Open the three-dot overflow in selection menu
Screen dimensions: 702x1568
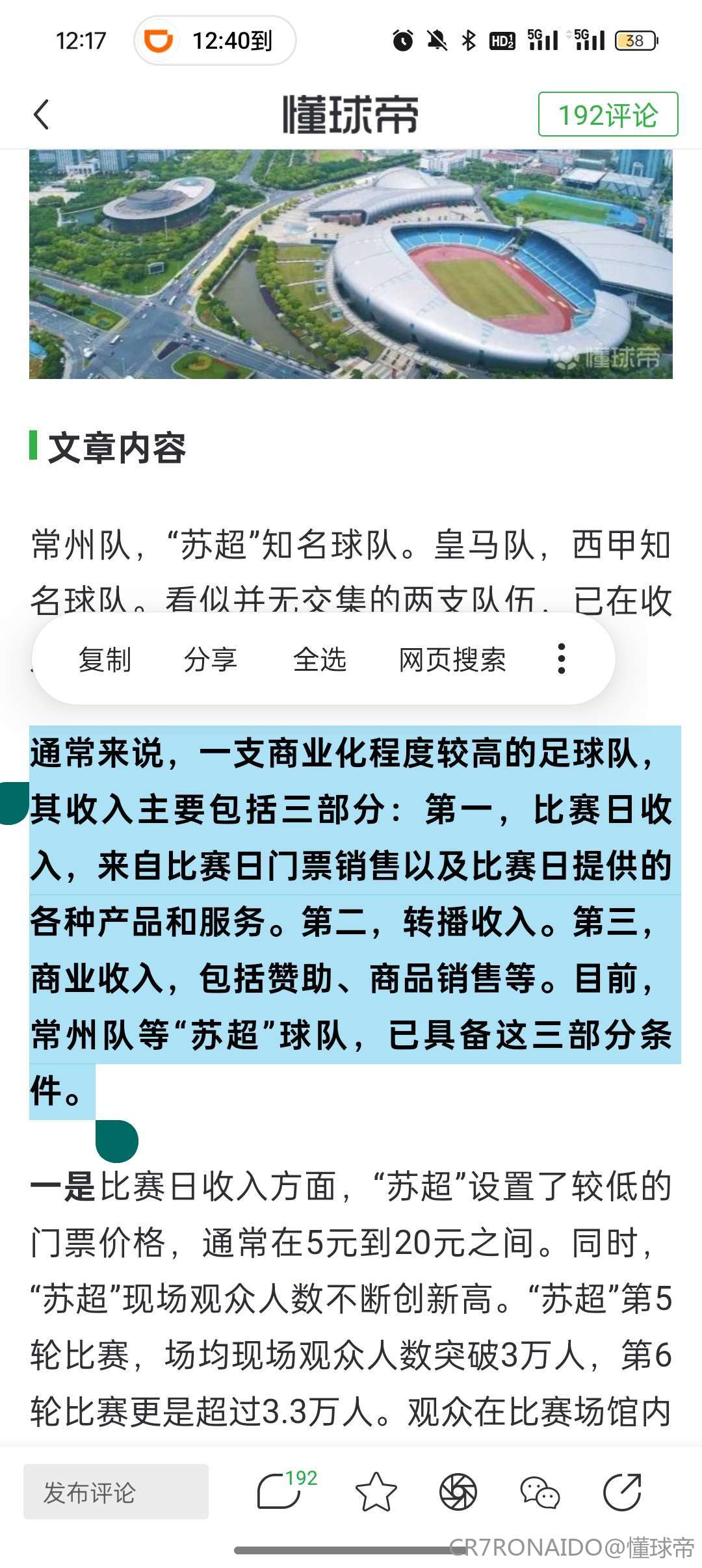[x=562, y=659]
